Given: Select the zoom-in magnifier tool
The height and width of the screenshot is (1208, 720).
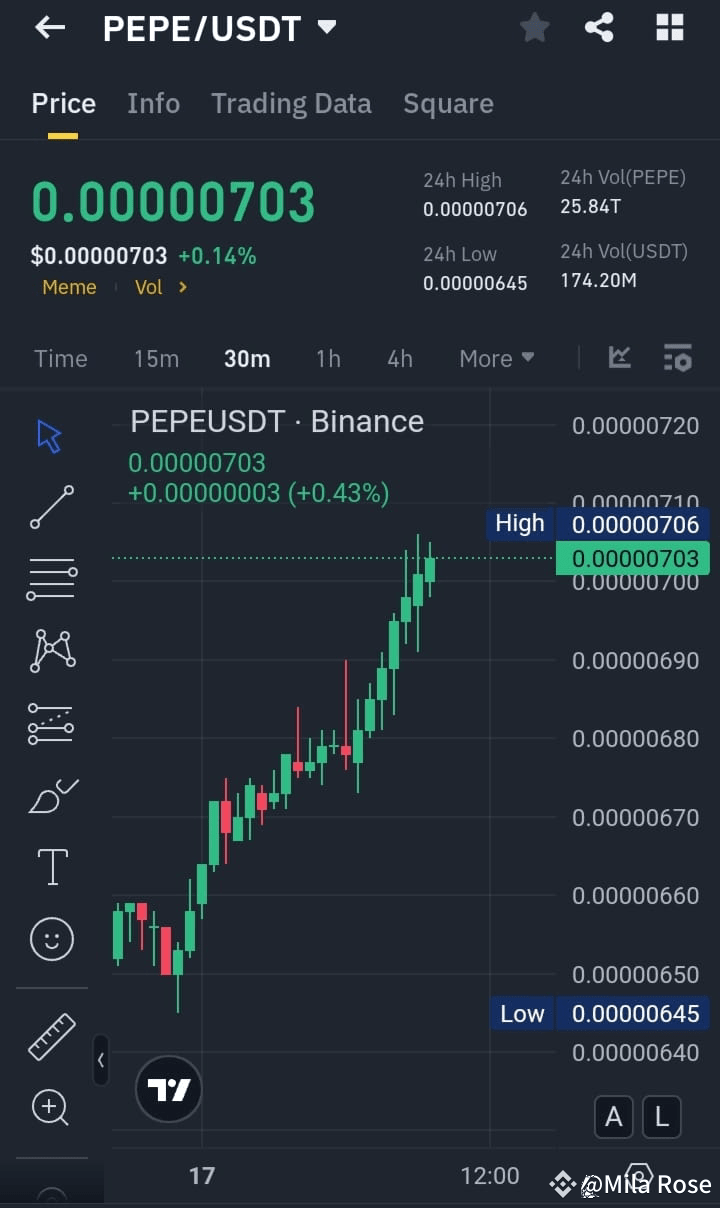Looking at the screenshot, I should tap(51, 1107).
